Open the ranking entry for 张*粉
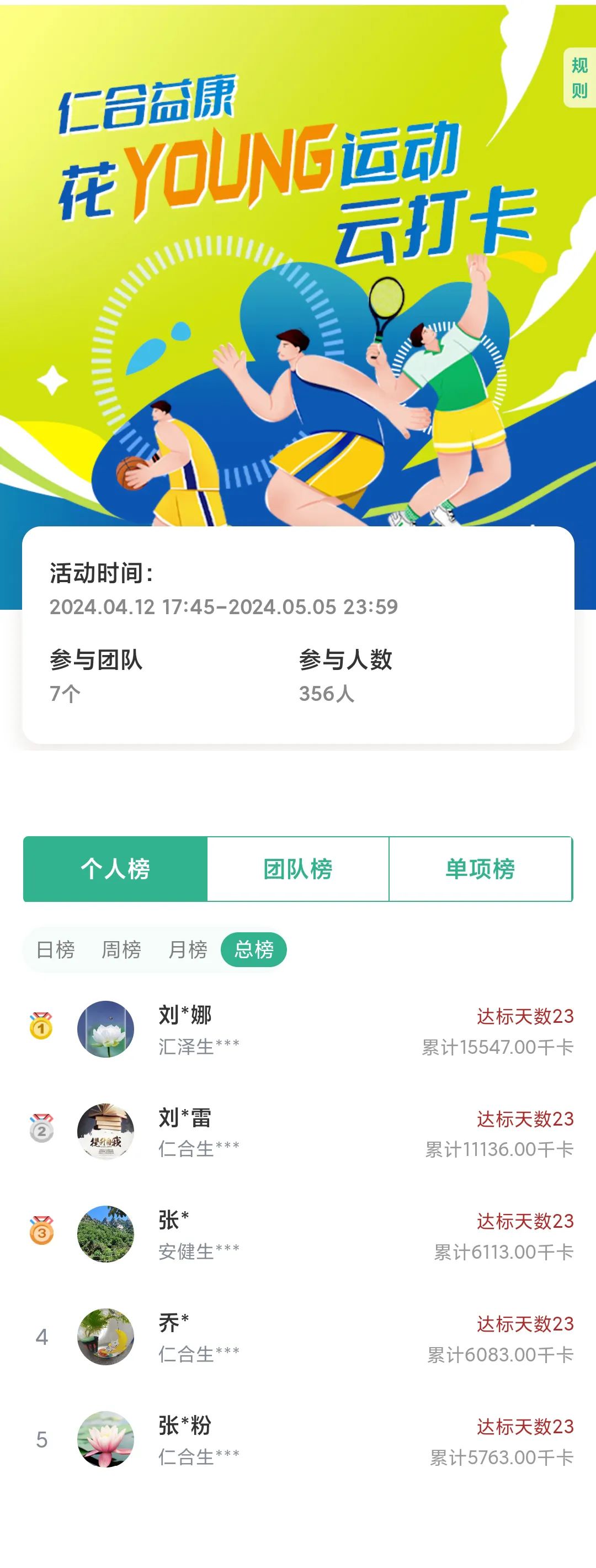 (298, 1440)
